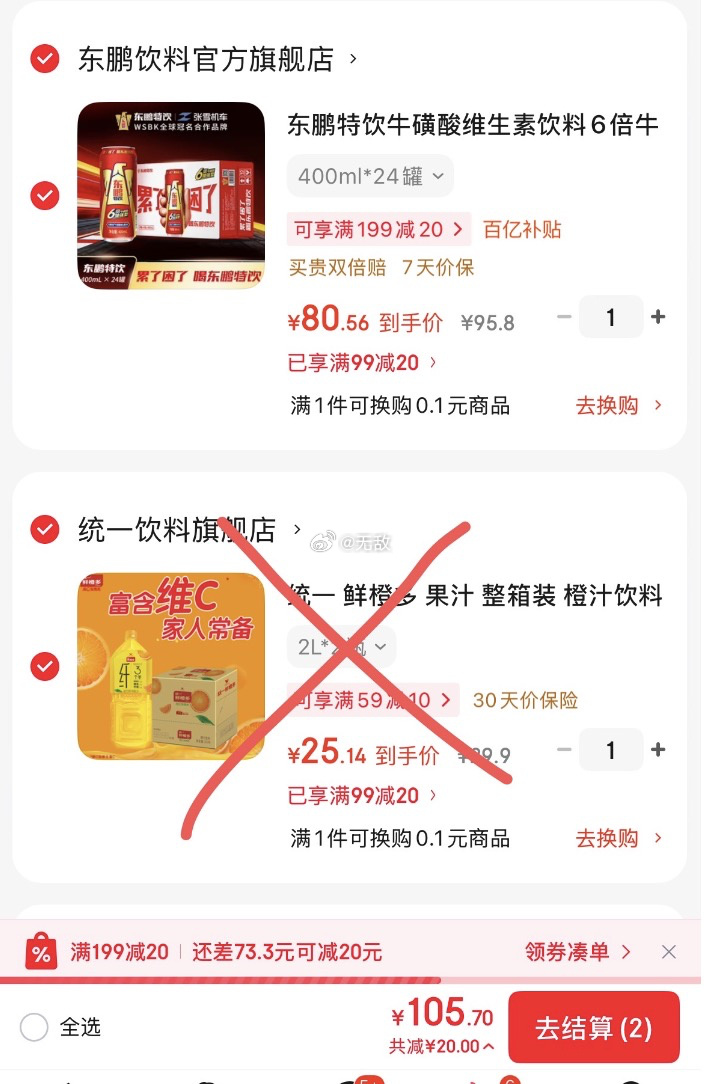Uncheck the 东鹏饮料官方旗舰店 store checkbox
This screenshot has height=1084, width=704.
(44, 59)
